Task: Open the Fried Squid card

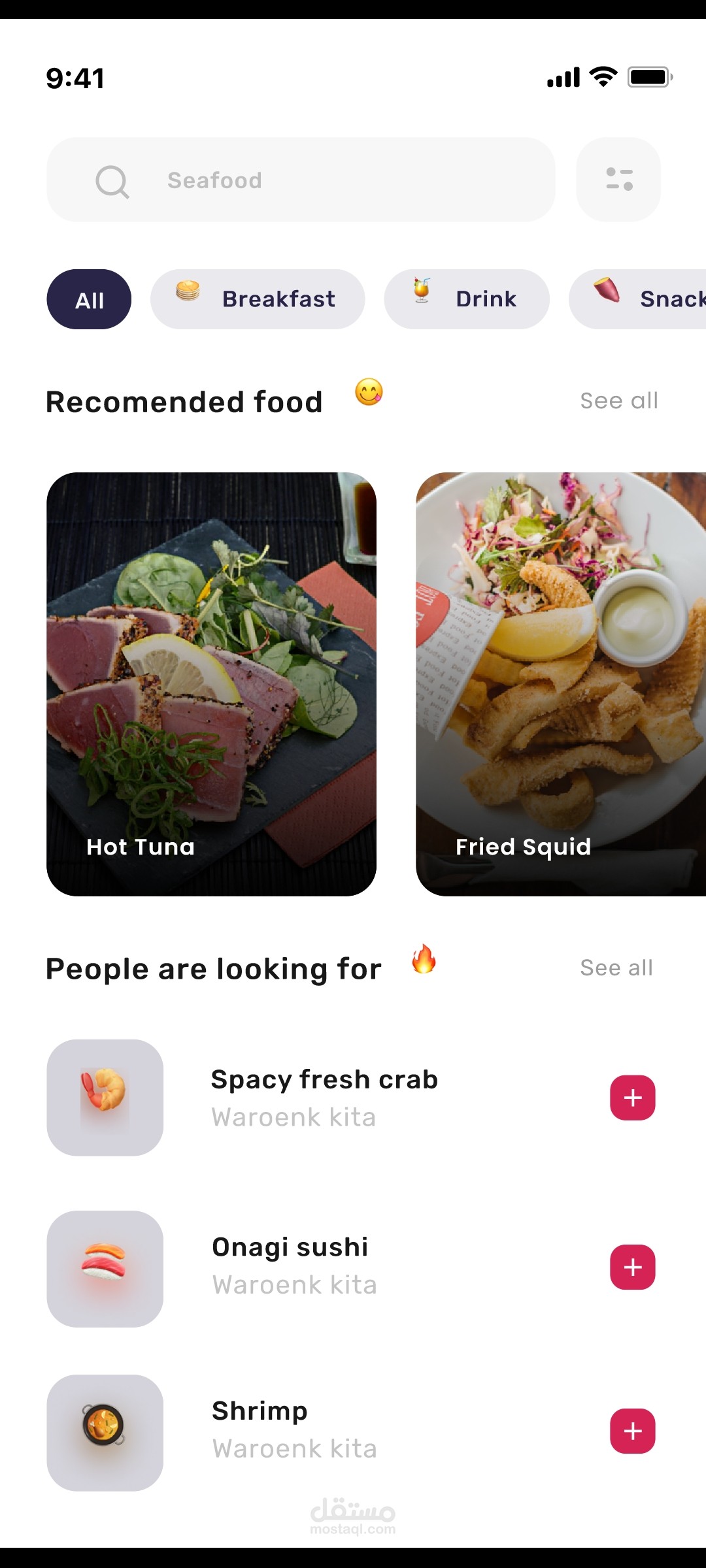Action: (560, 683)
